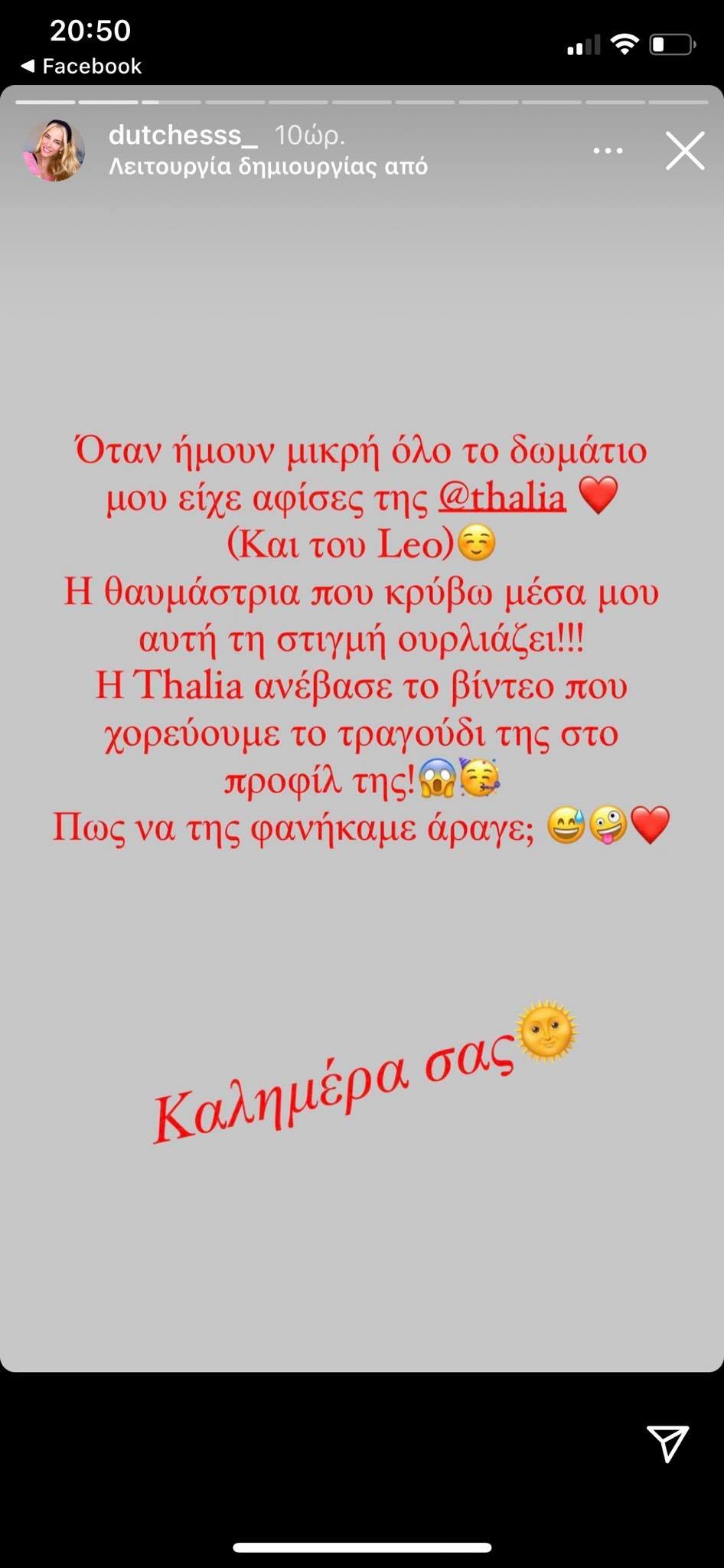Tap the dutchesss_ username

(184, 136)
